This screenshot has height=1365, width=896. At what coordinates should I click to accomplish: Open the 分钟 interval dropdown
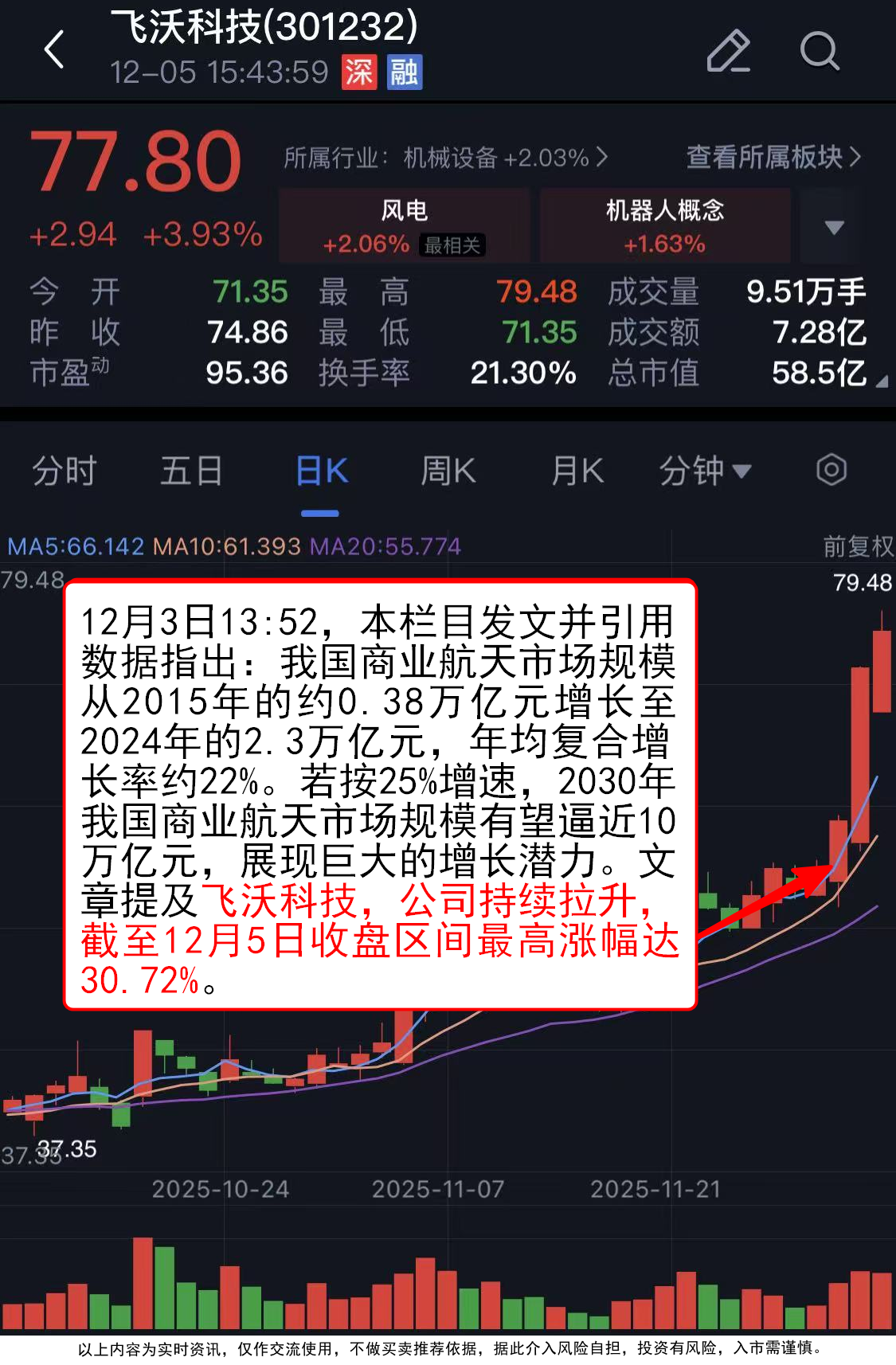(705, 471)
